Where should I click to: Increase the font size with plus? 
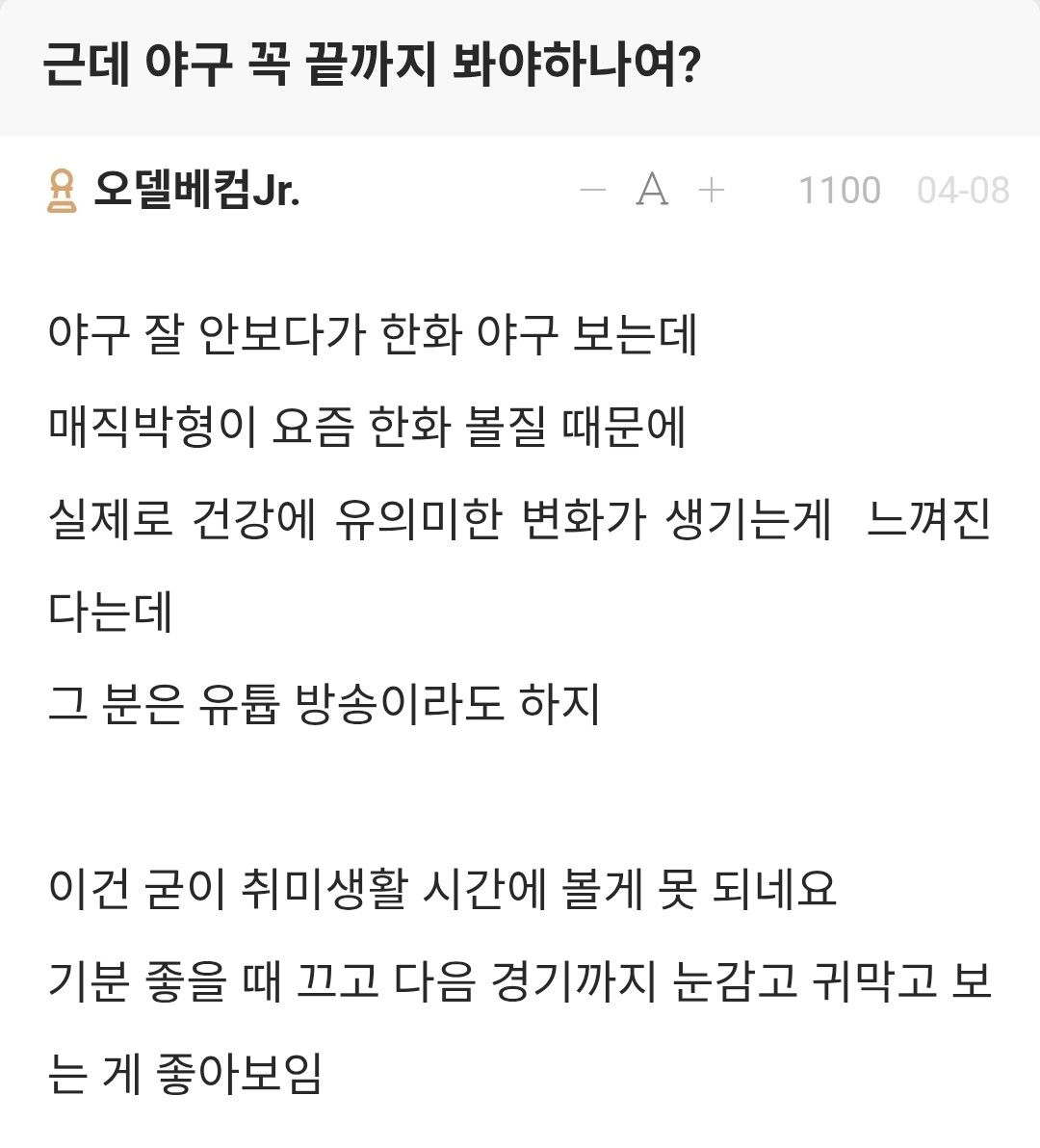click(x=712, y=191)
